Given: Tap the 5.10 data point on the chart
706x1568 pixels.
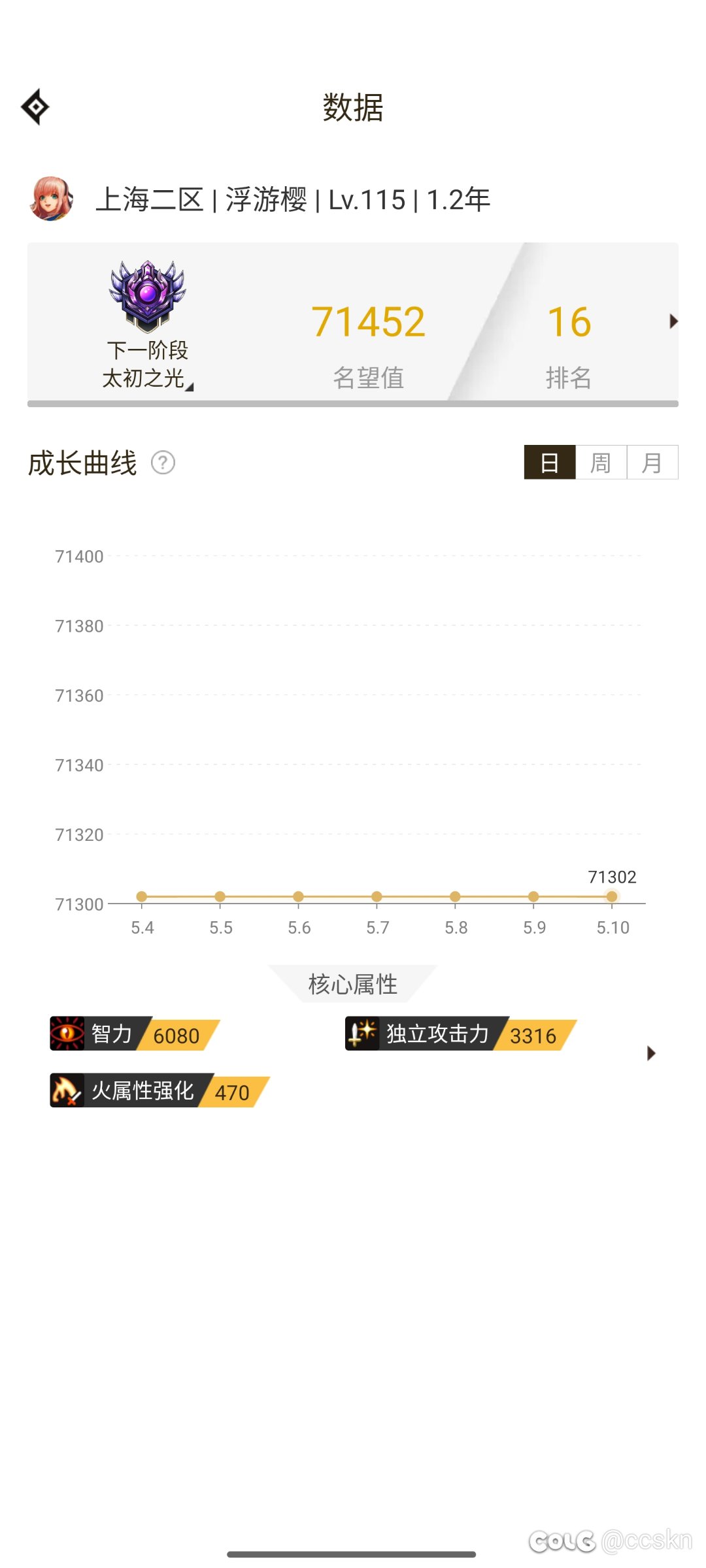Looking at the screenshot, I should coord(612,896).
